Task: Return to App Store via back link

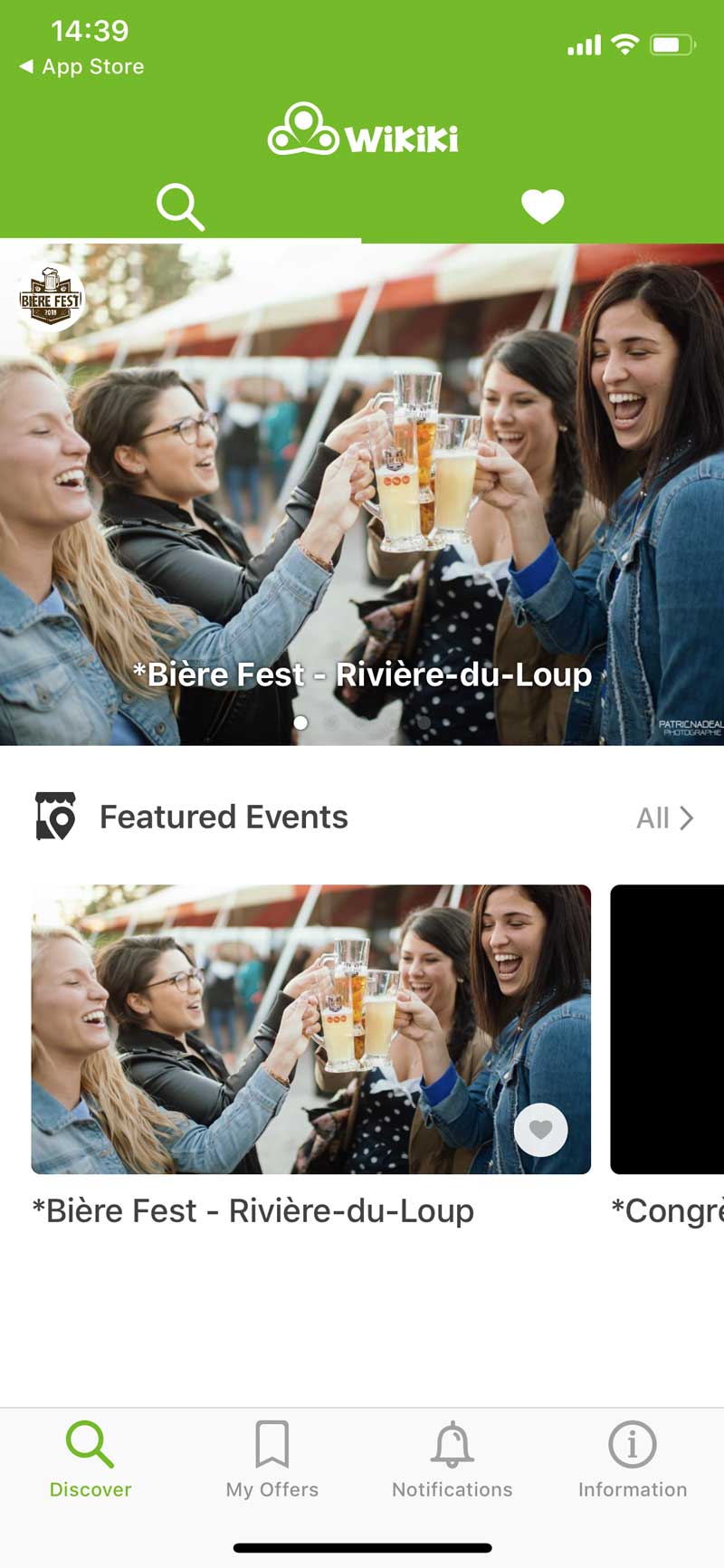Action: click(81, 67)
